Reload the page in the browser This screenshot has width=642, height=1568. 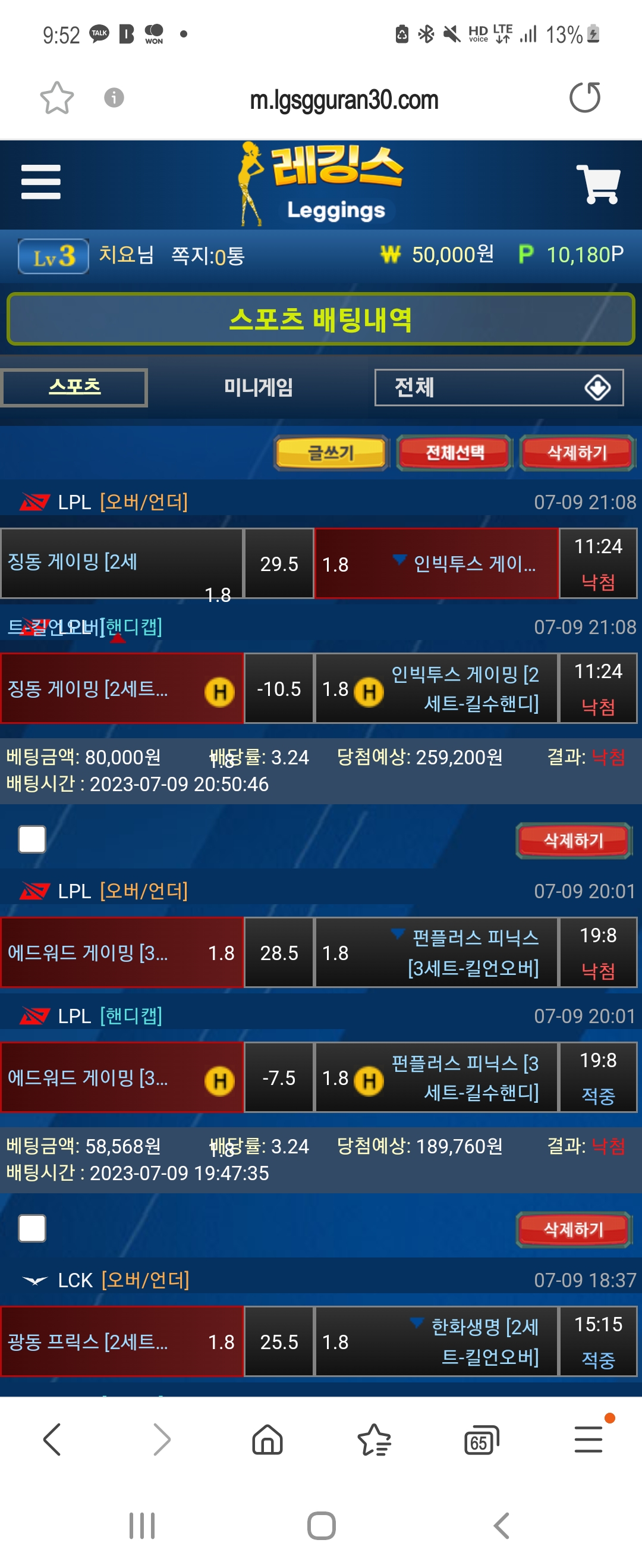tap(584, 98)
